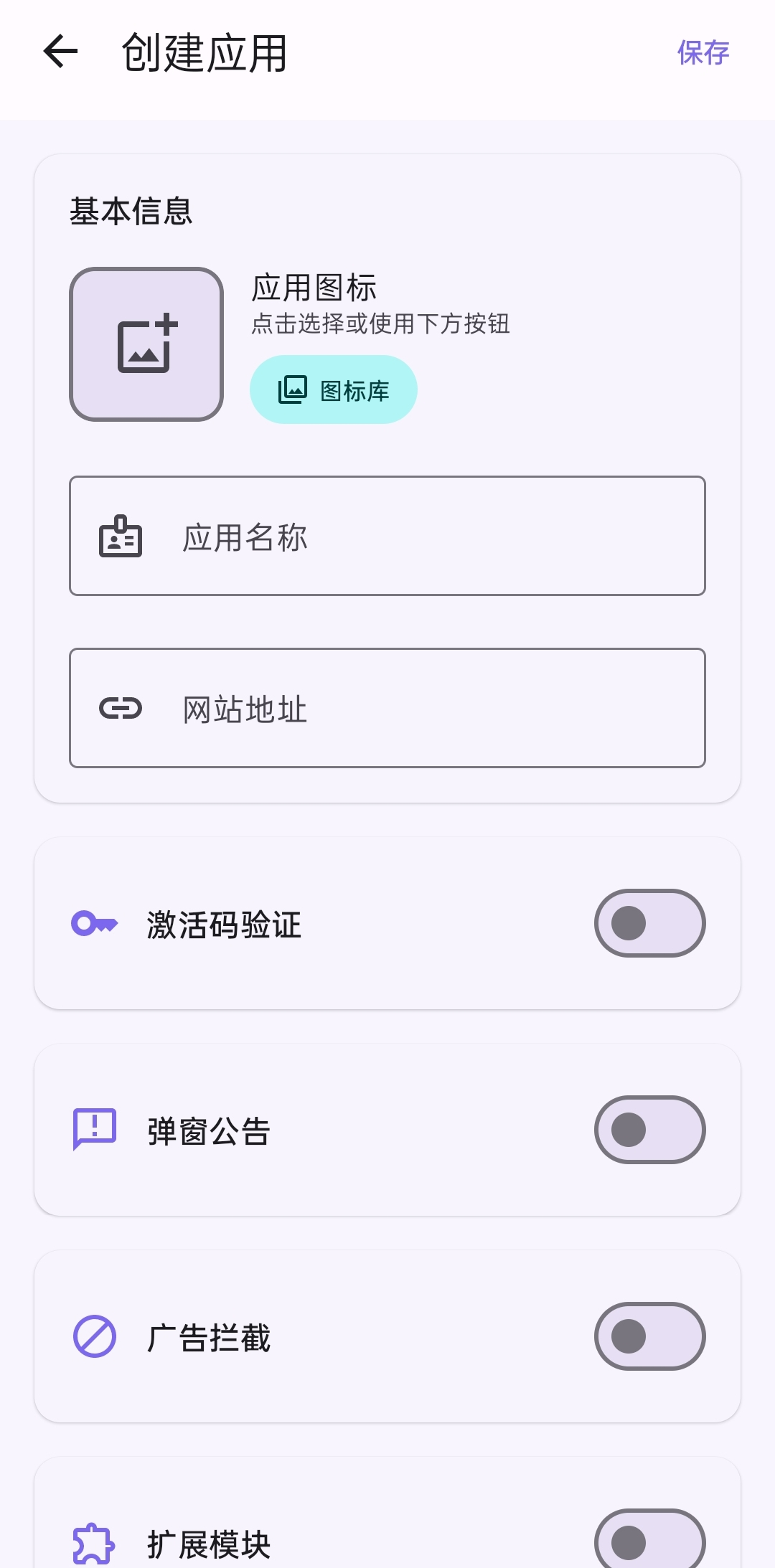The image size is (775, 1568).
Task: Turn on the 弹窗公告 switch
Action: (x=649, y=1130)
